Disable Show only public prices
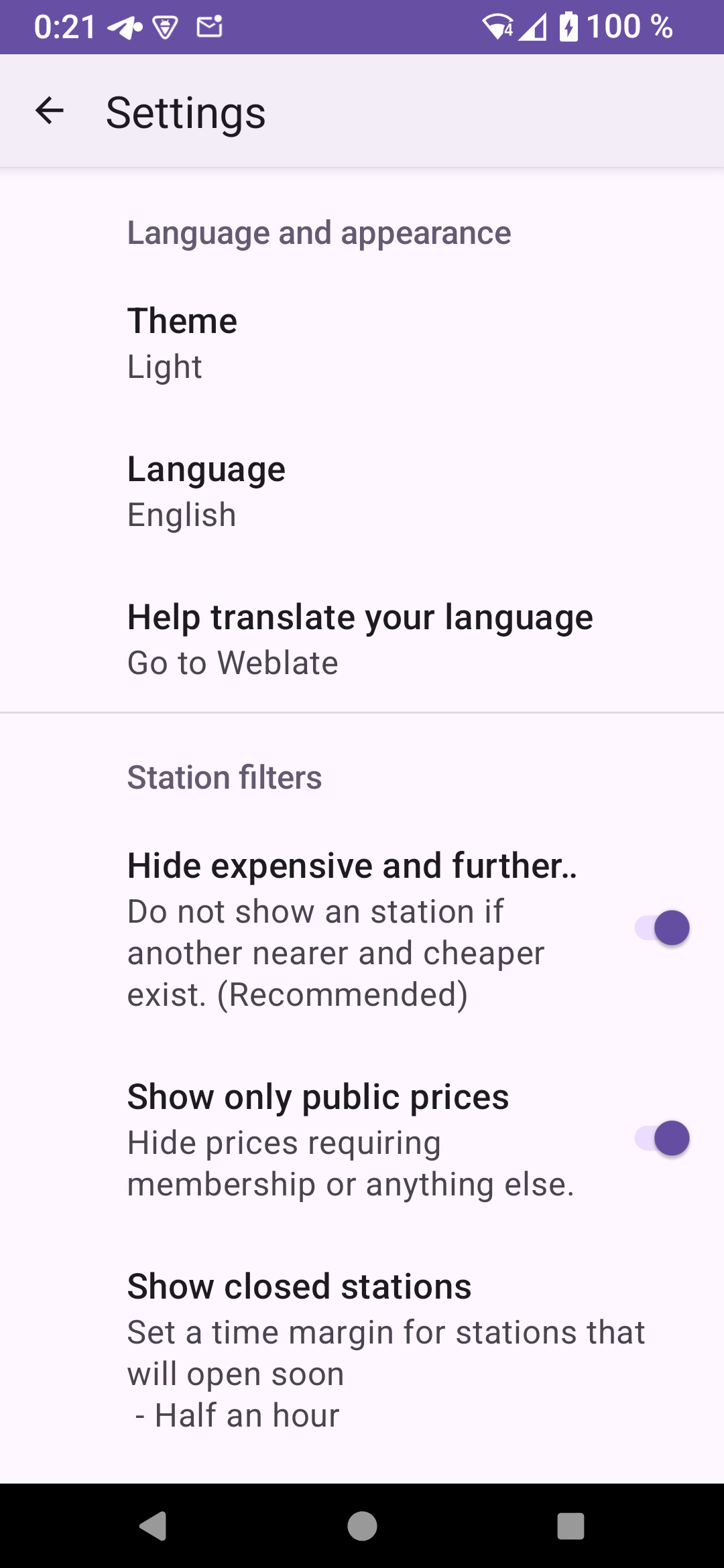This screenshot has width=724, height=1568. (662, 1138)
